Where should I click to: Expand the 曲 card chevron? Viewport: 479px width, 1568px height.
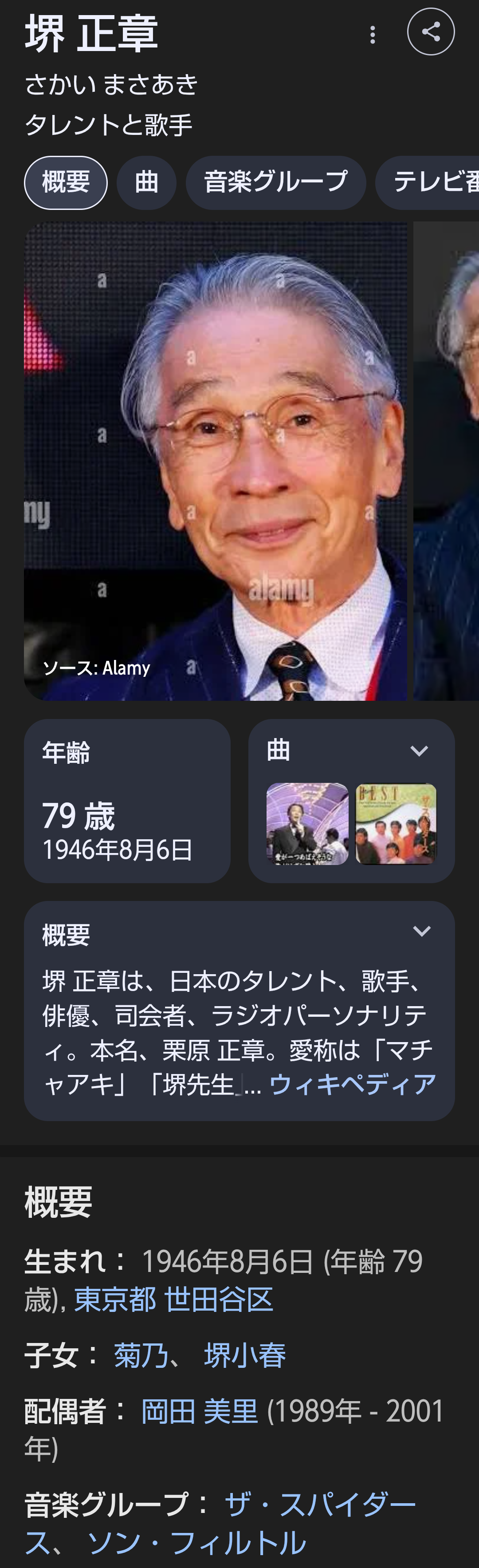pos(419,750)
